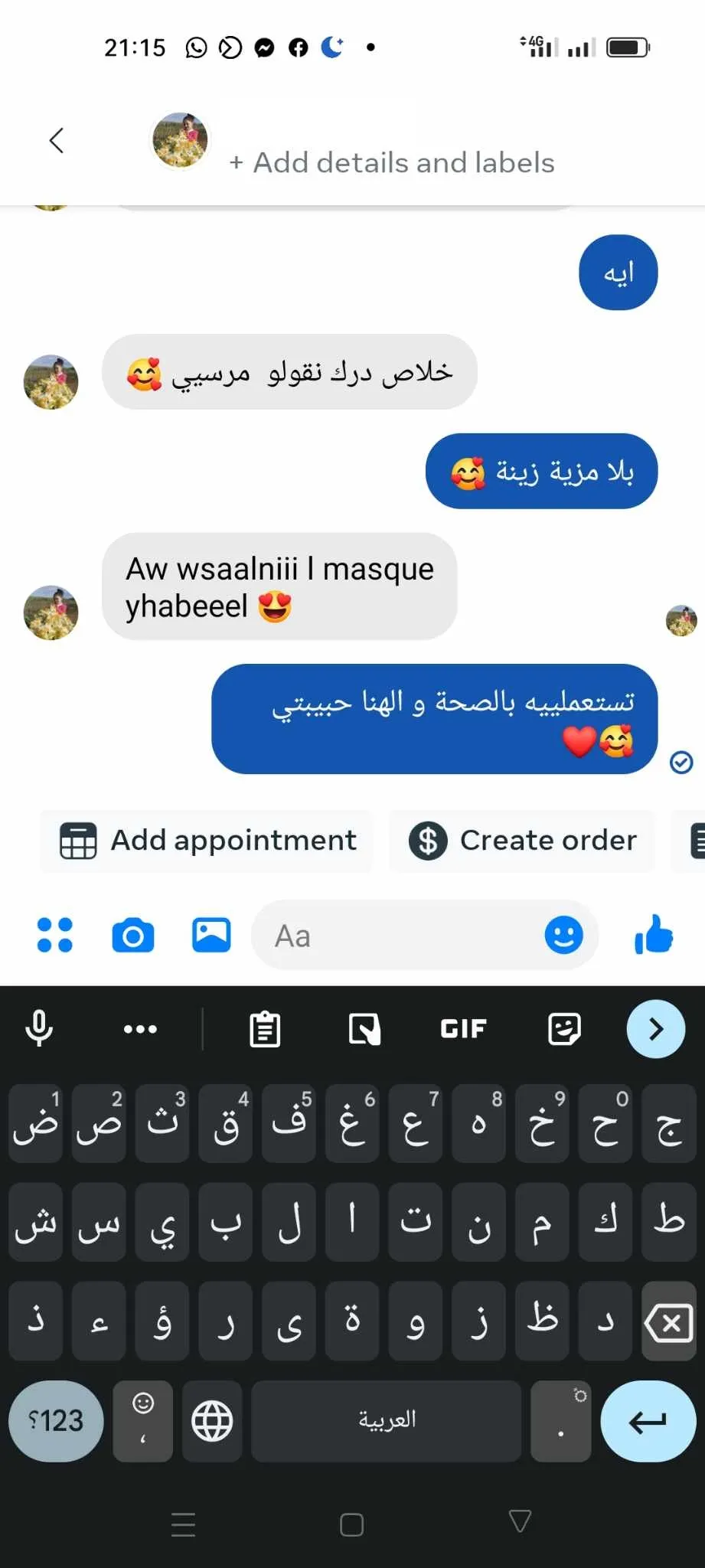Tap the backspace key
The image size is (705, 1568).
tap(668, 1322)
